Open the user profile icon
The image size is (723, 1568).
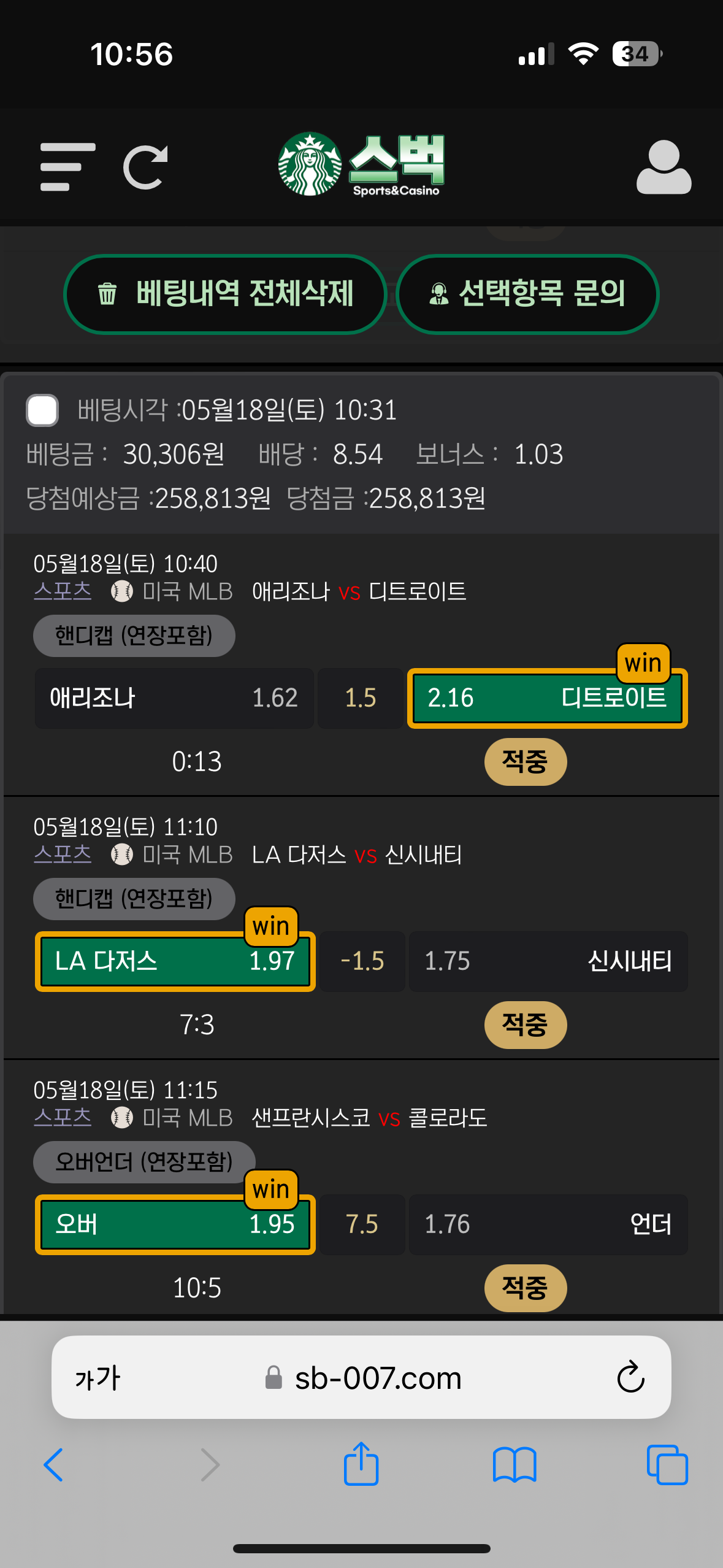(664, 167)
